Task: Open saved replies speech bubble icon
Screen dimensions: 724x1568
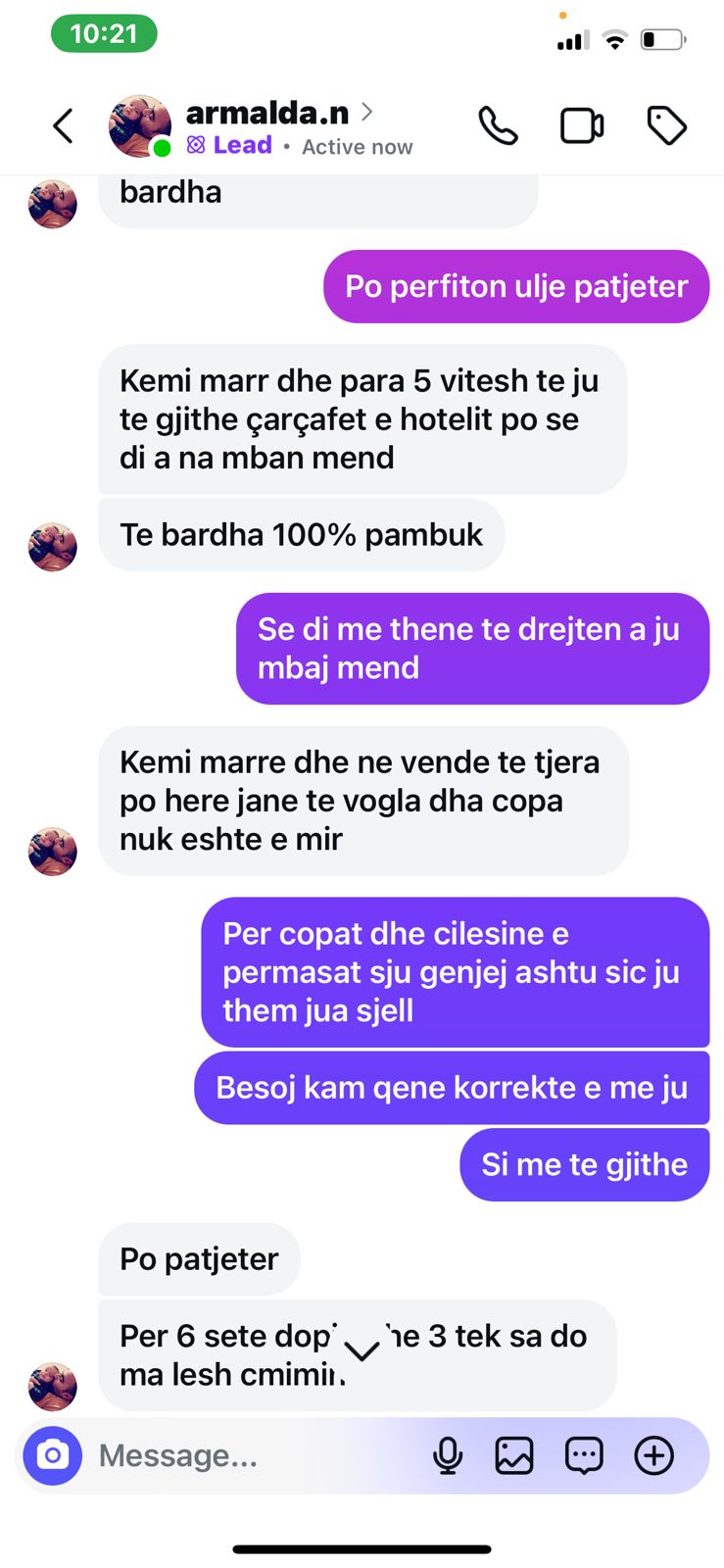Action: pos(584,1455)
